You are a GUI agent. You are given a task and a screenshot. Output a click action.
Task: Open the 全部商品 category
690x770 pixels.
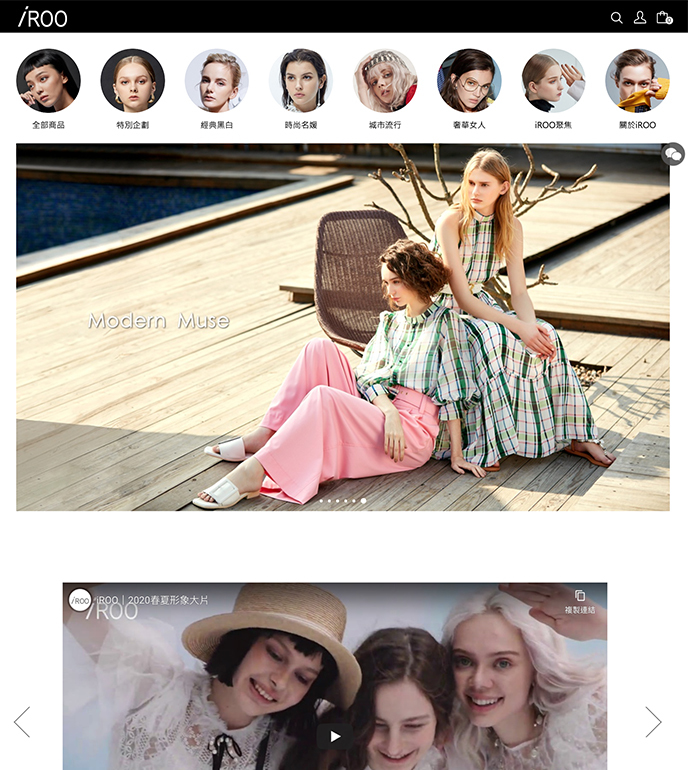[48, 80]
